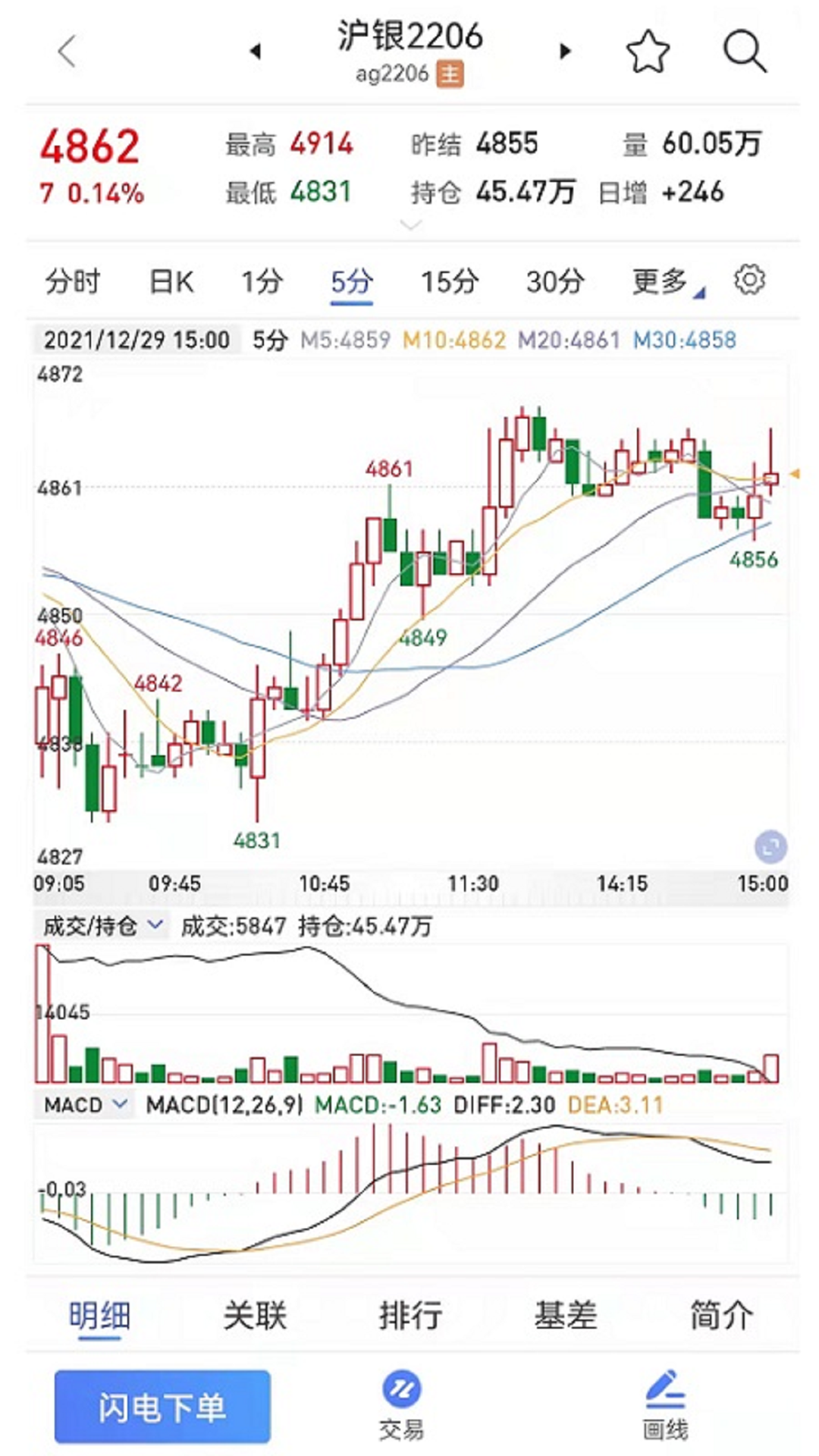Open the 基差 tab
819x1456 pixels.
click(x=566, y=1316)
